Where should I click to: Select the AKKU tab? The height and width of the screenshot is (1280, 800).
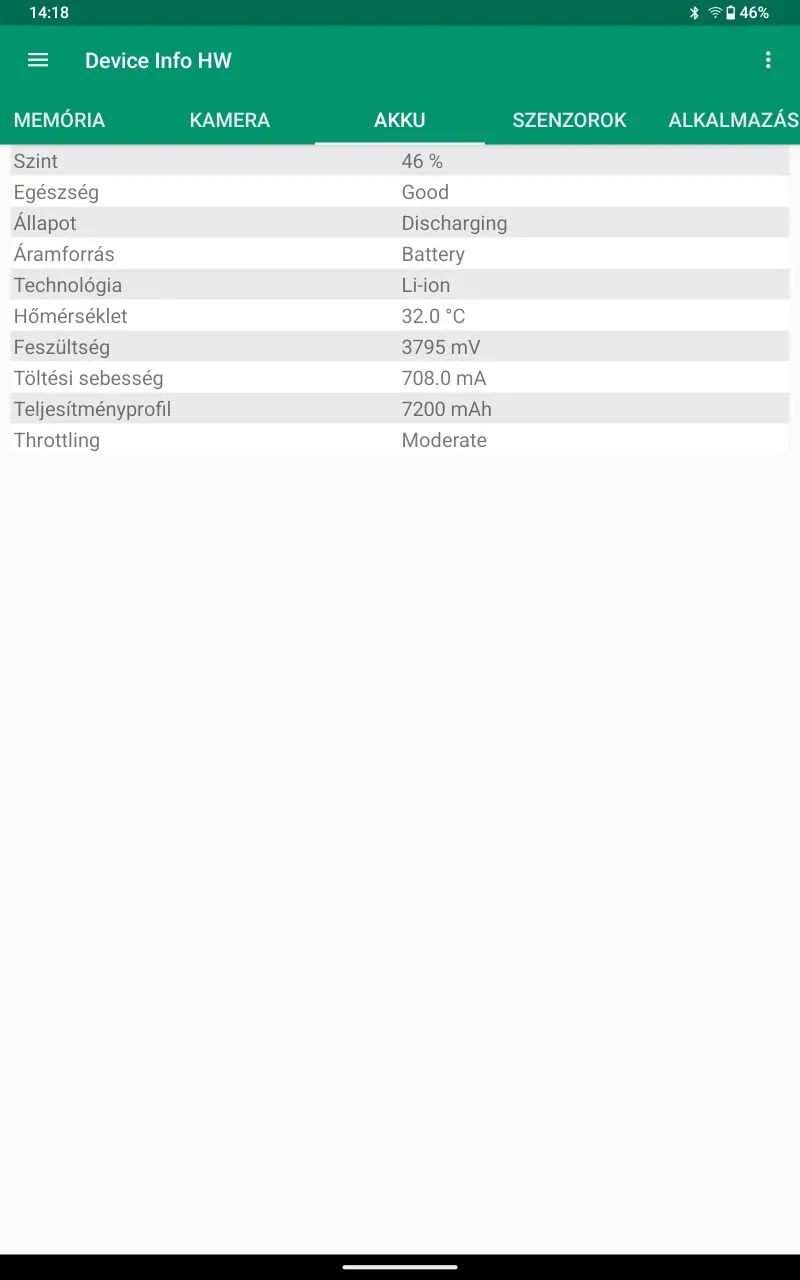(x=400, y=120)
